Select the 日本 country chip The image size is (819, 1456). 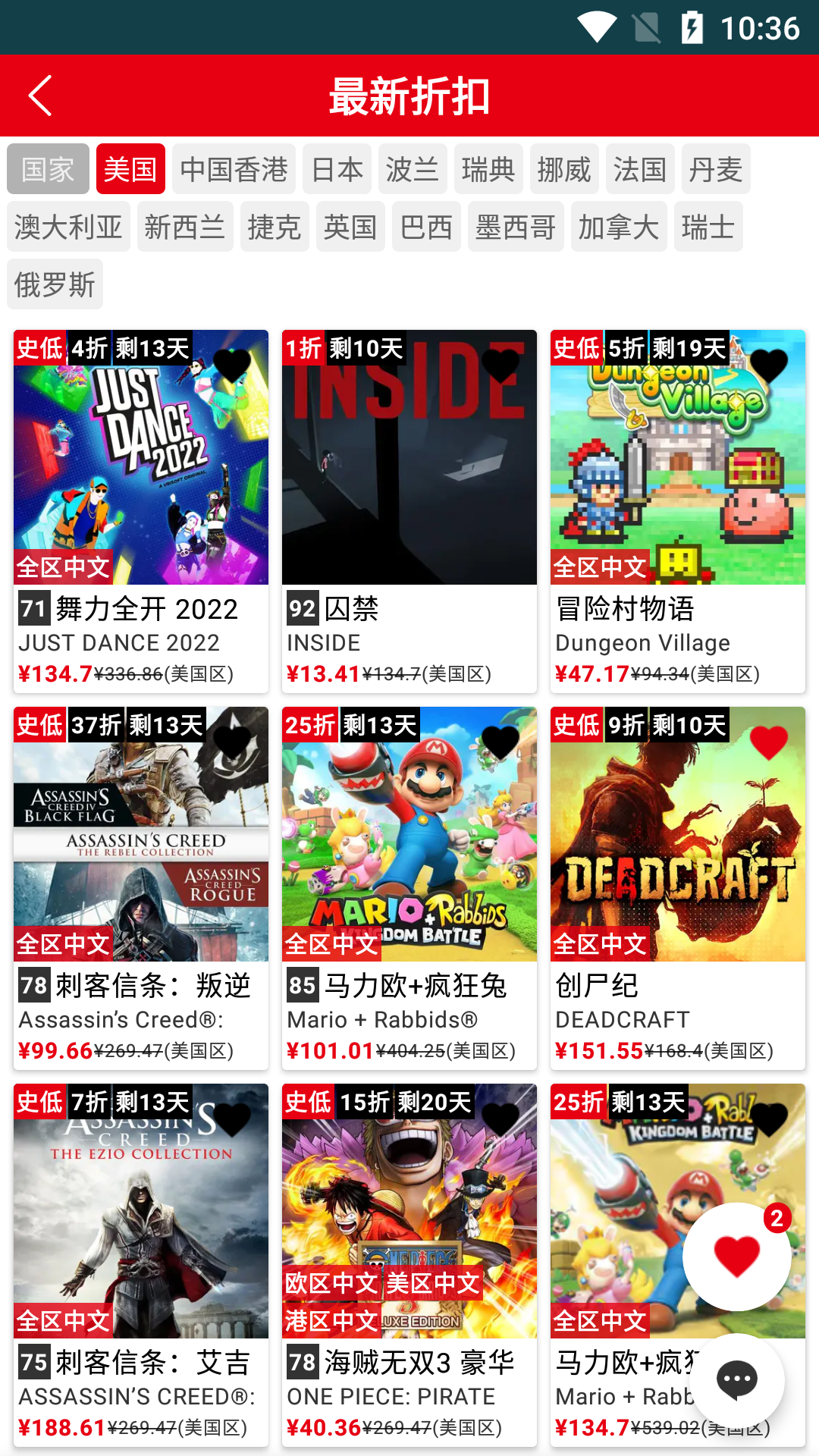(337, 169)
